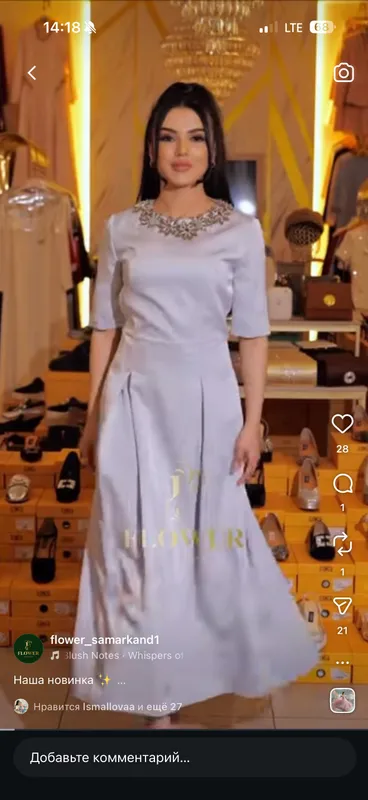Open the comments on this reel
Viewport: 368px width, 800px height.
pos(342,484)
